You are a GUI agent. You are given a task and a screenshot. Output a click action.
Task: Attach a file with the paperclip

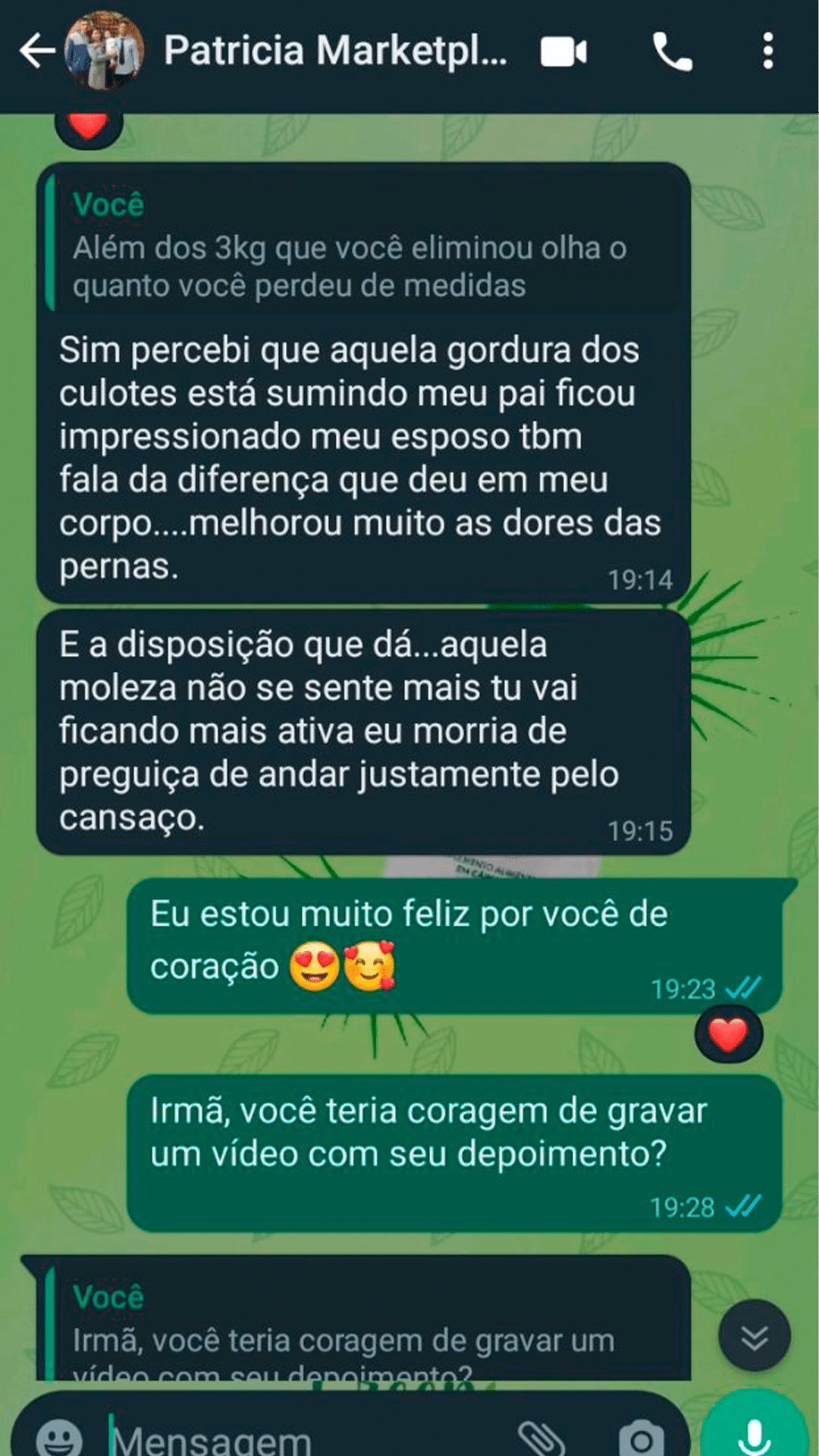(541, 1437)
